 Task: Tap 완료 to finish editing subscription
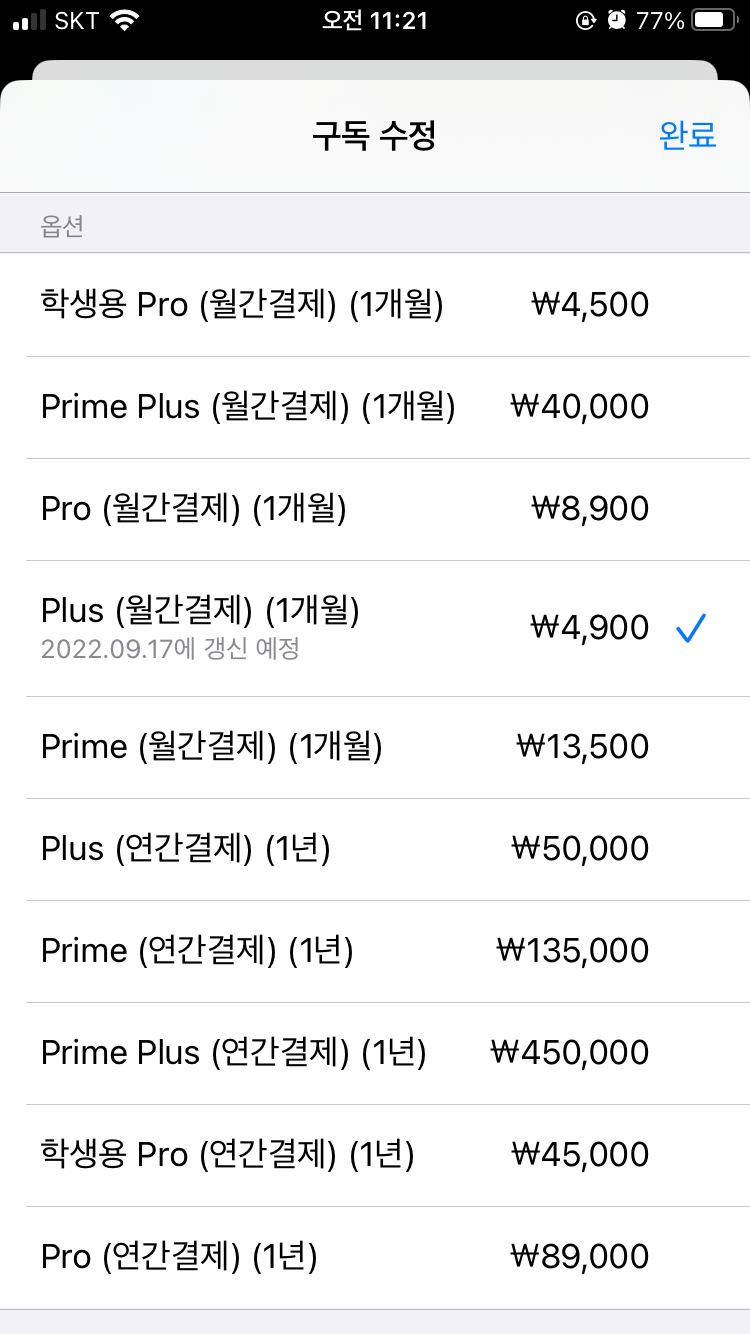tap(688, 135)
